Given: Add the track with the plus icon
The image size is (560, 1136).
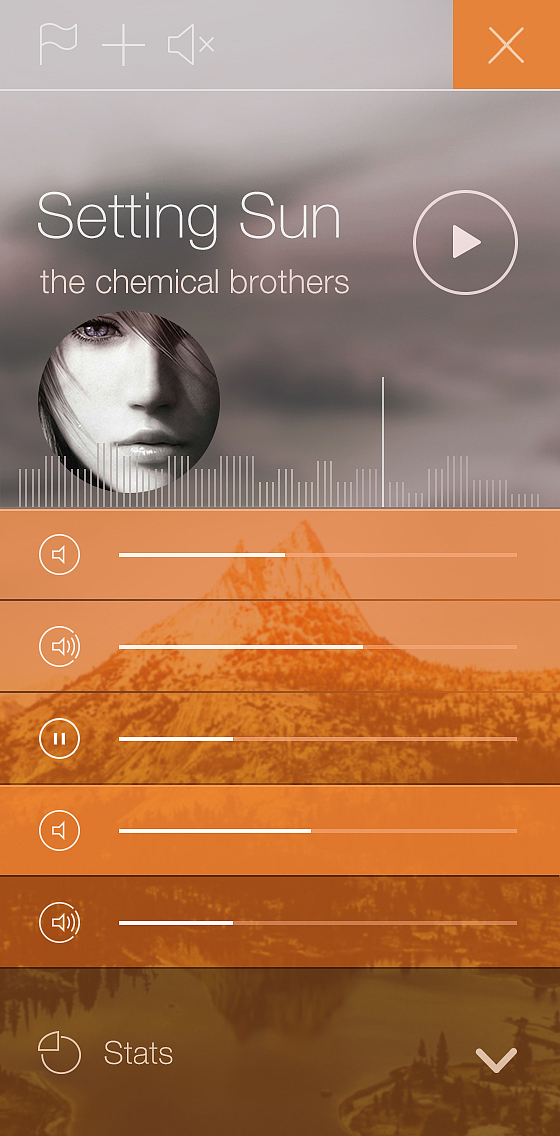Looking at the screenshot, I should (x=123, y=45).
